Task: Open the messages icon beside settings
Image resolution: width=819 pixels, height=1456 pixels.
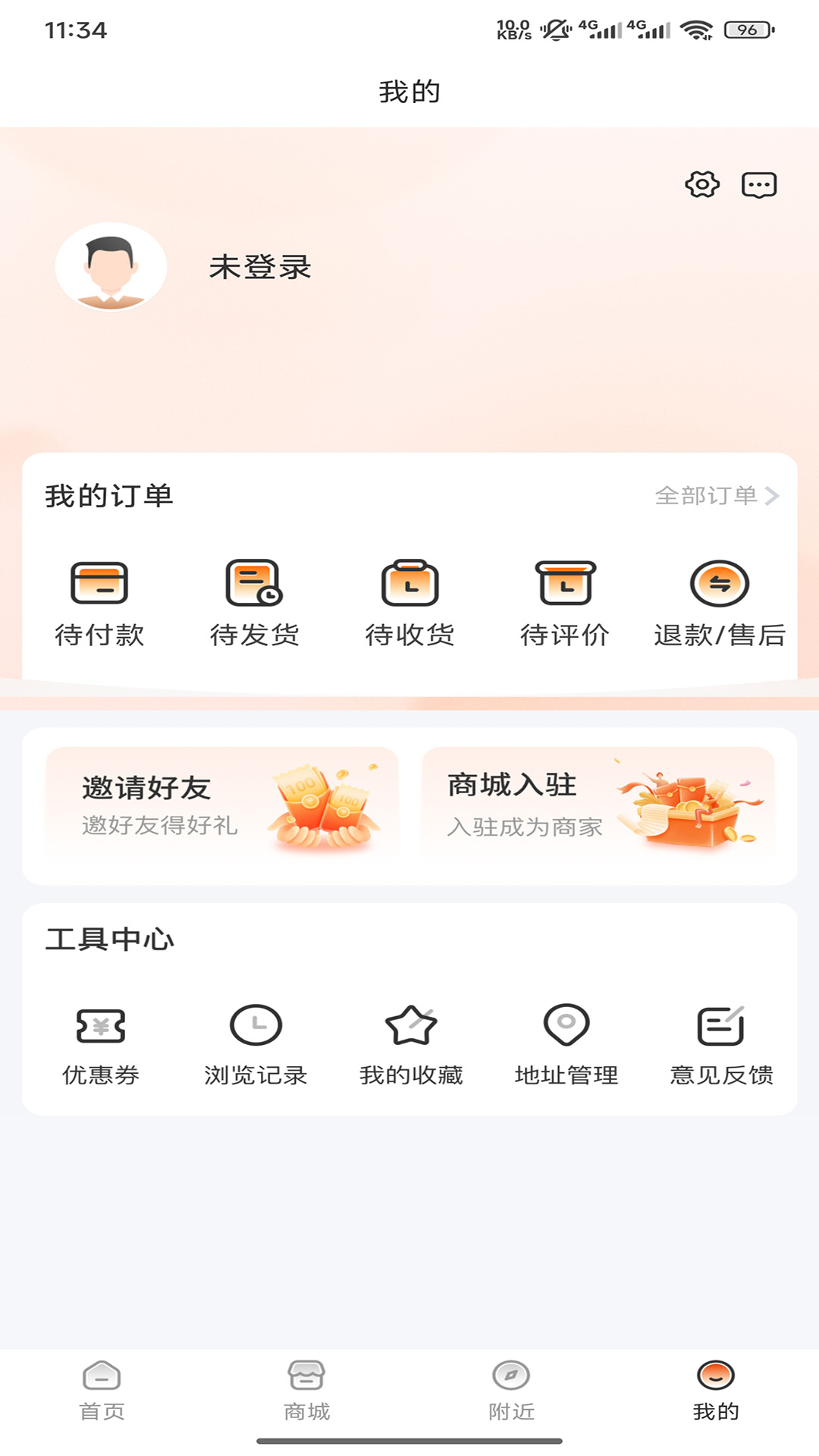Action: click(759, 184)
